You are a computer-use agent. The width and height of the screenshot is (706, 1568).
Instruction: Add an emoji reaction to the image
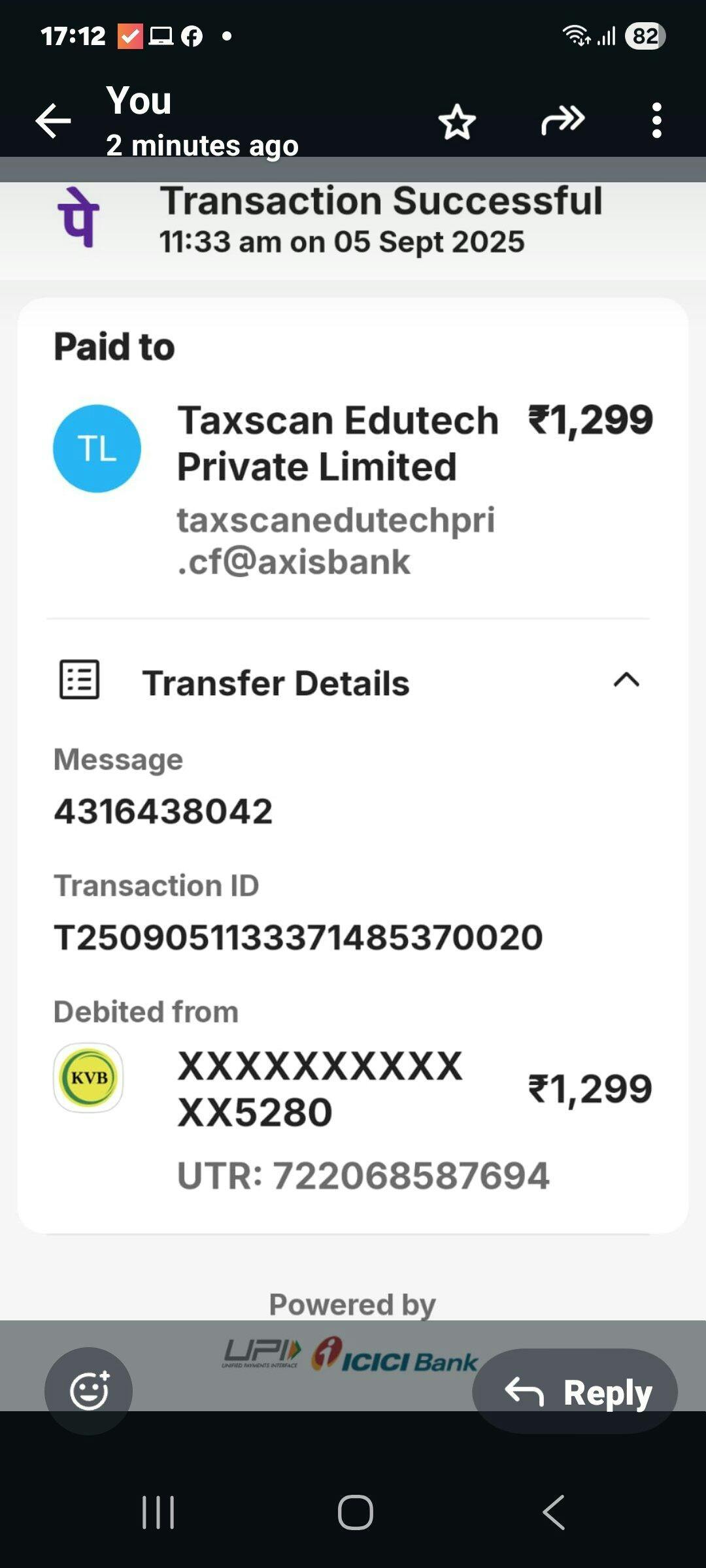tap(89, 1391)
